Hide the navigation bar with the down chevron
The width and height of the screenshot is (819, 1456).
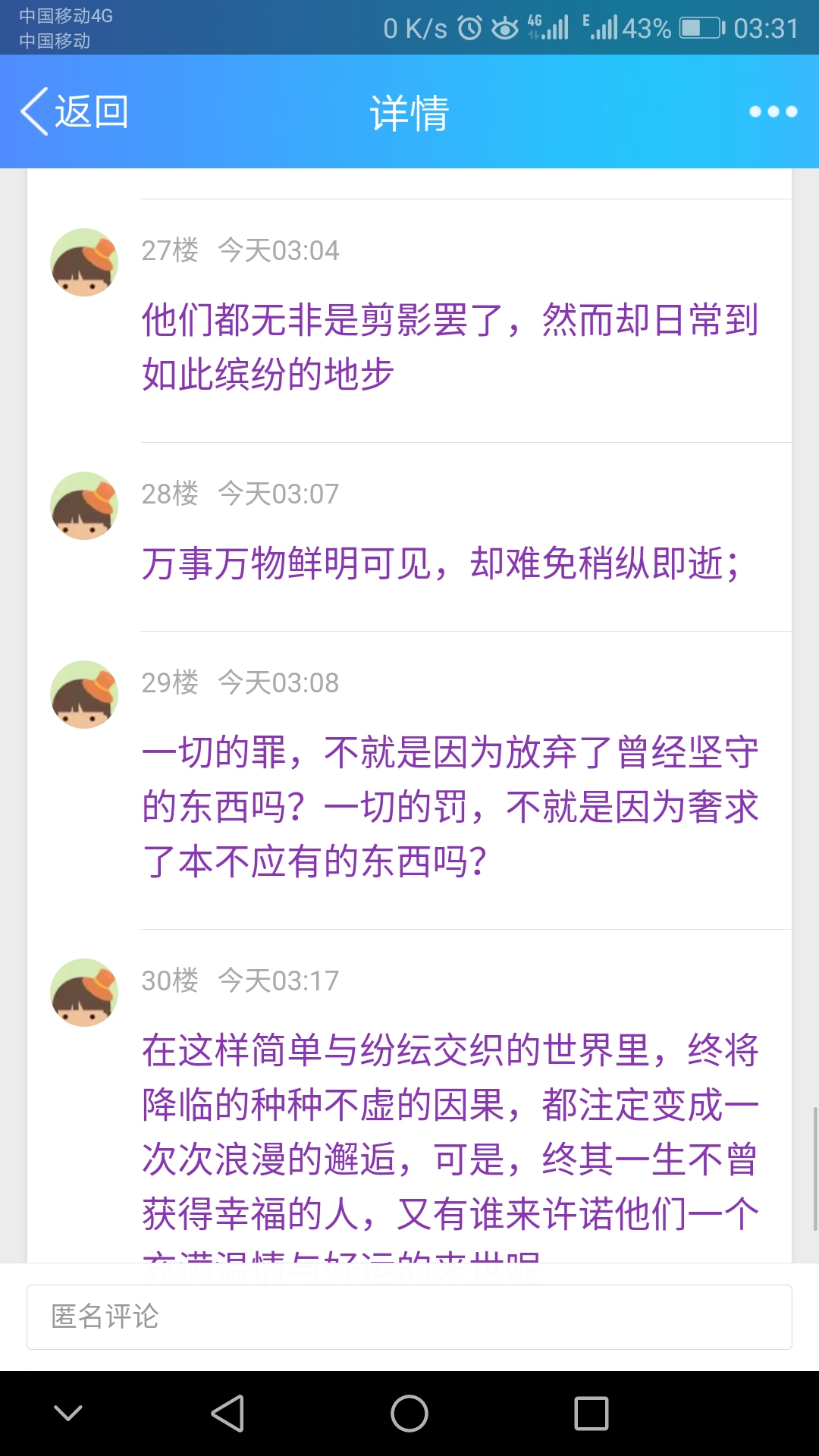click(68, 1414)
